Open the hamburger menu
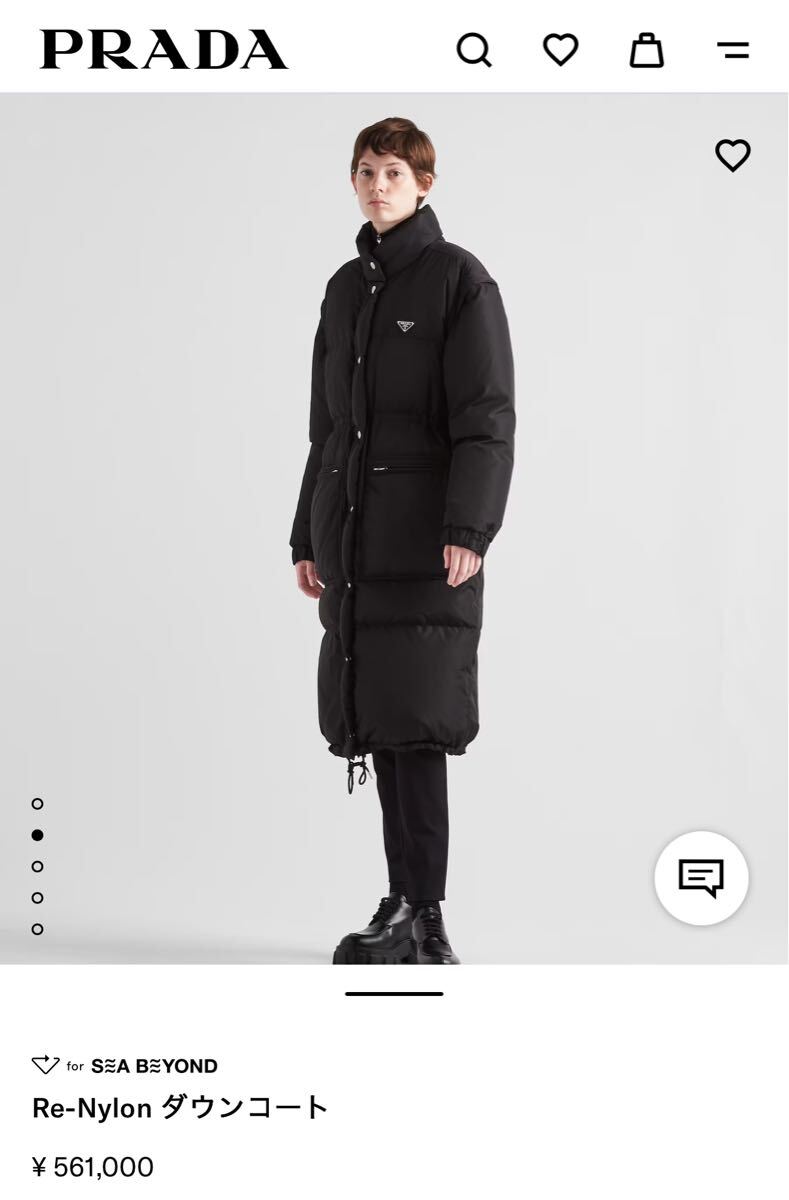This screenshot has width=789, height=1200. (x=732, y=50)
